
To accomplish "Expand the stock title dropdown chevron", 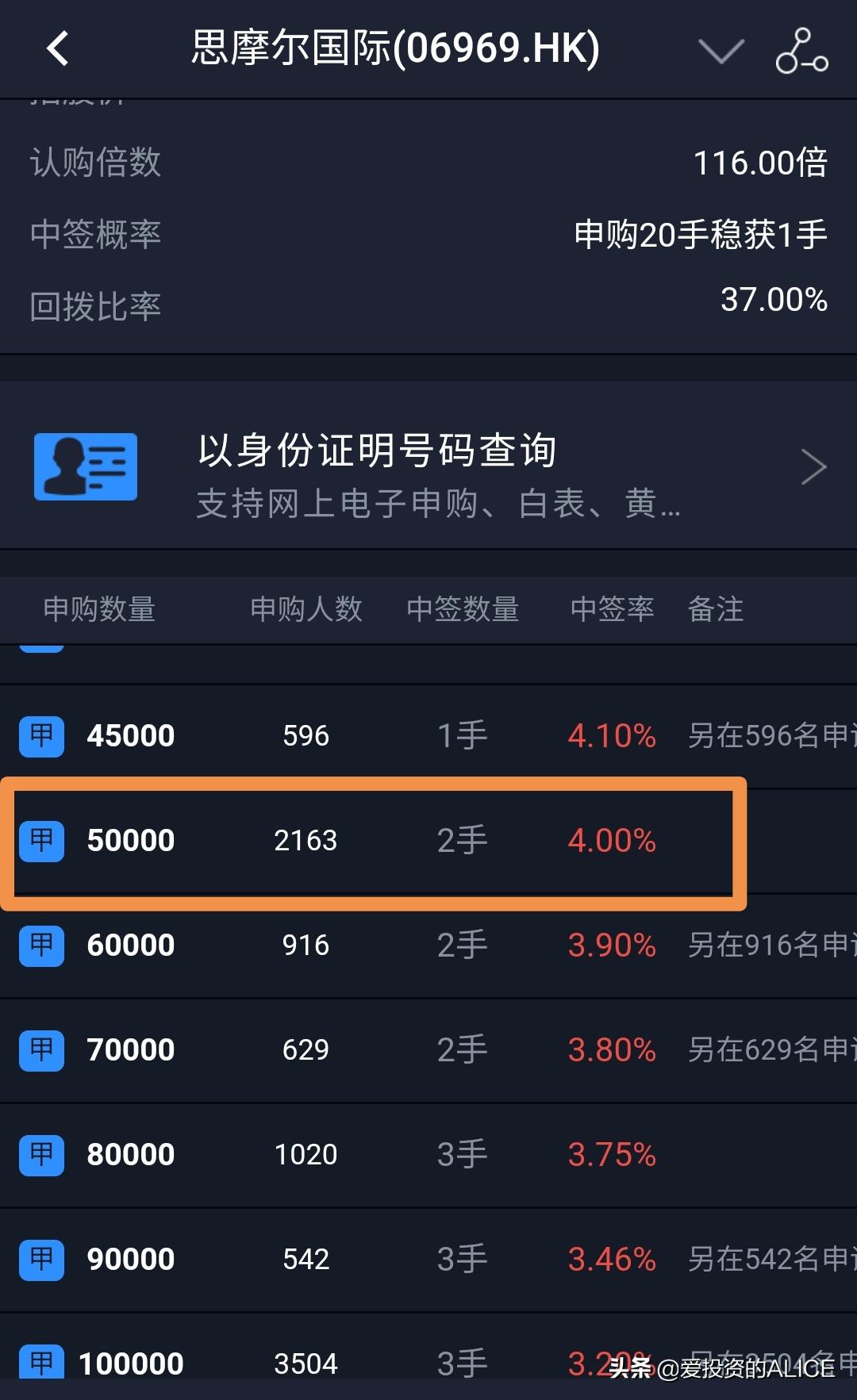I will point(721,52).
